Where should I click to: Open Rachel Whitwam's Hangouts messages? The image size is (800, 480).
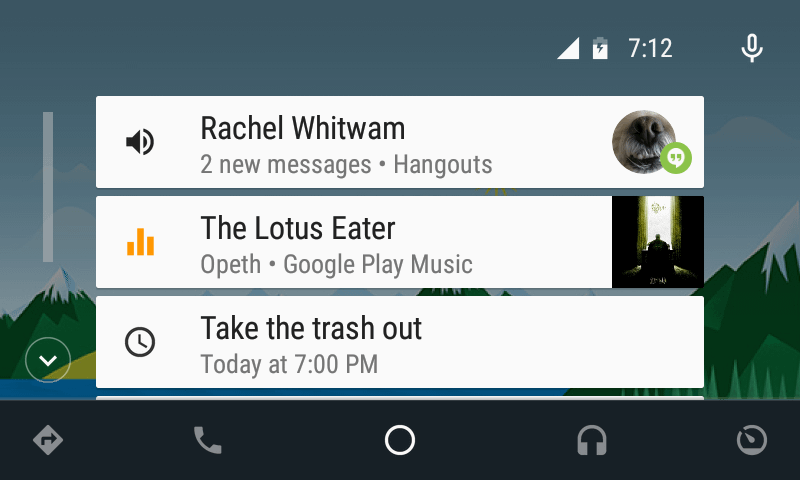pyautogui.click(x=400, y=142)
